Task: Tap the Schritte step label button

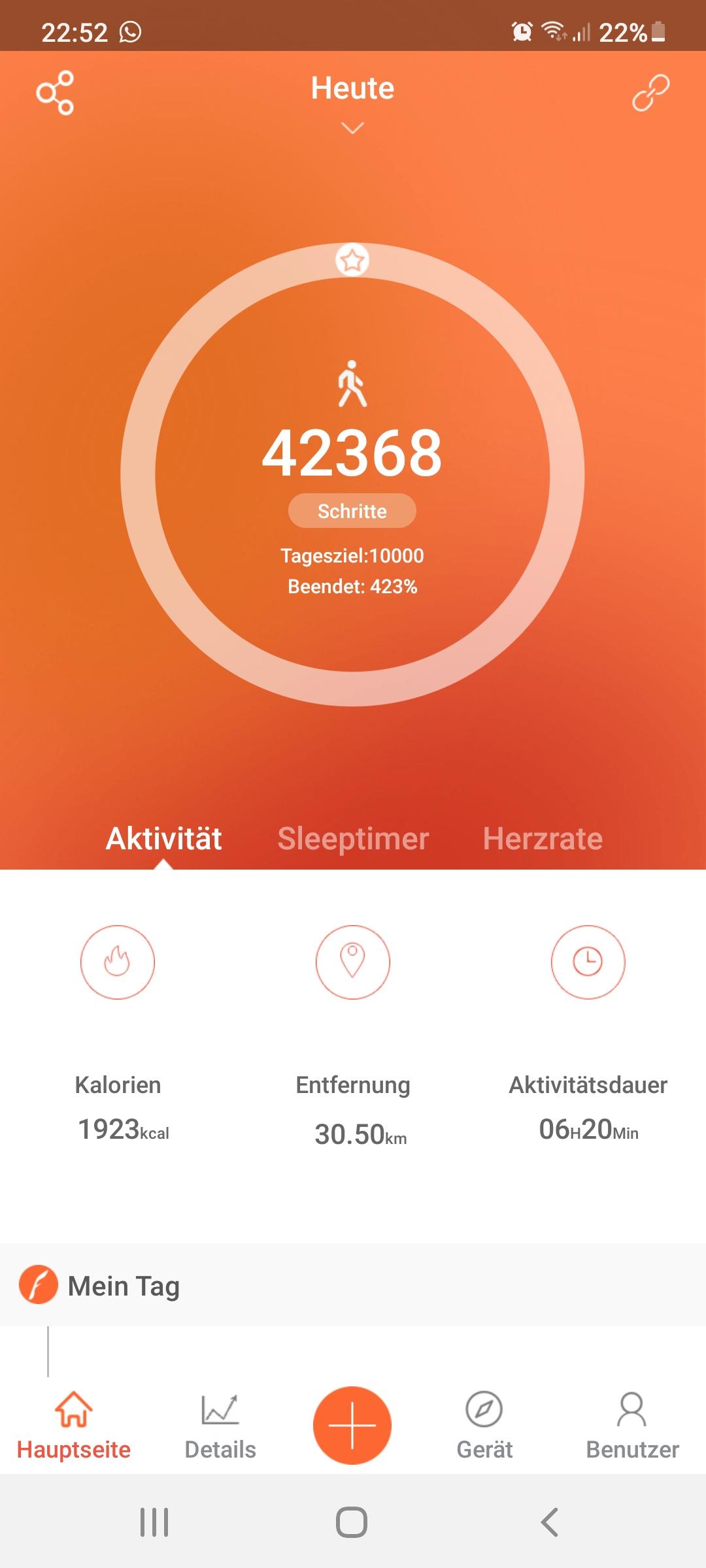Action: [x=352, y=511]
